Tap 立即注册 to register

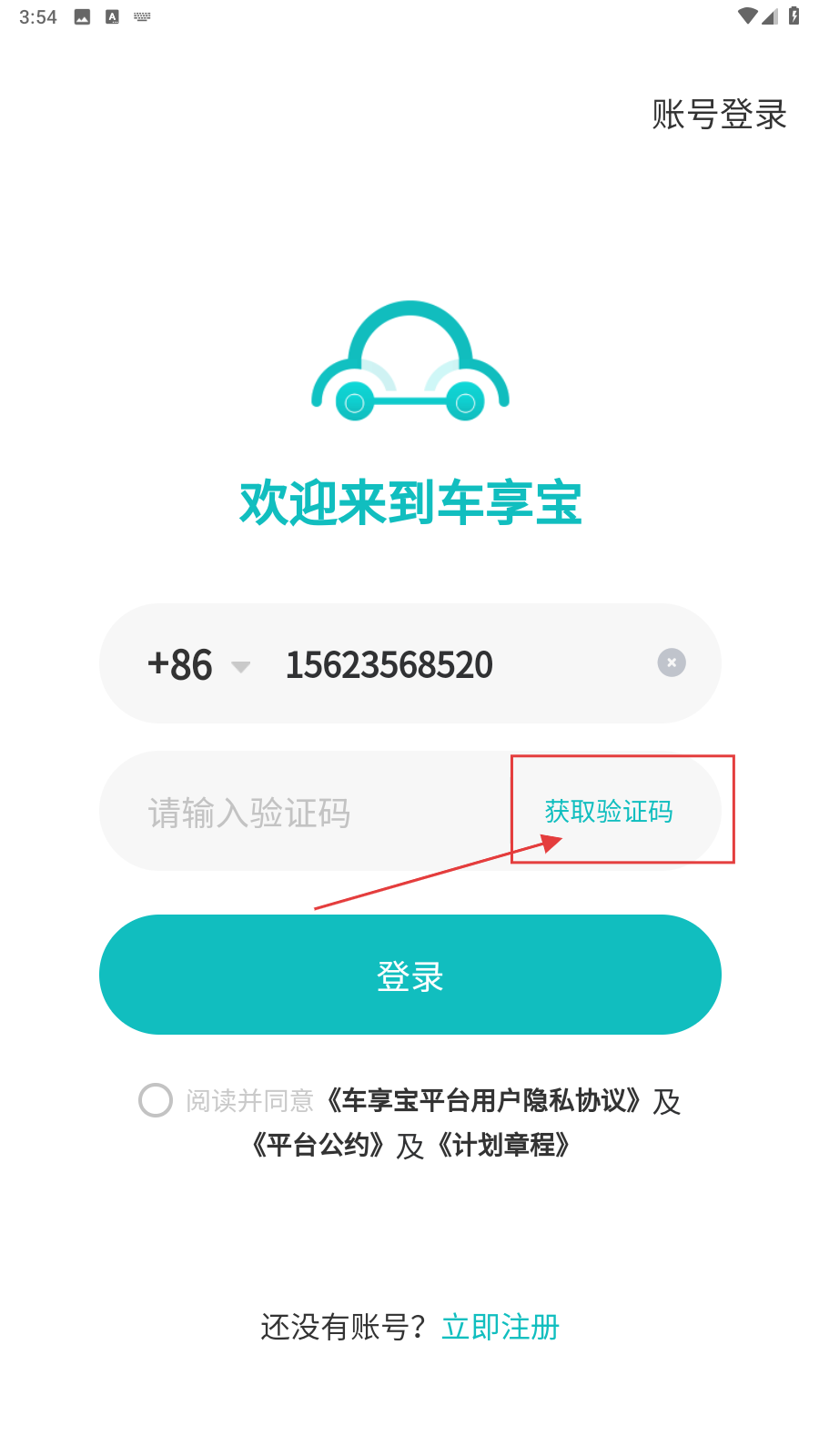click(500, 1327)
